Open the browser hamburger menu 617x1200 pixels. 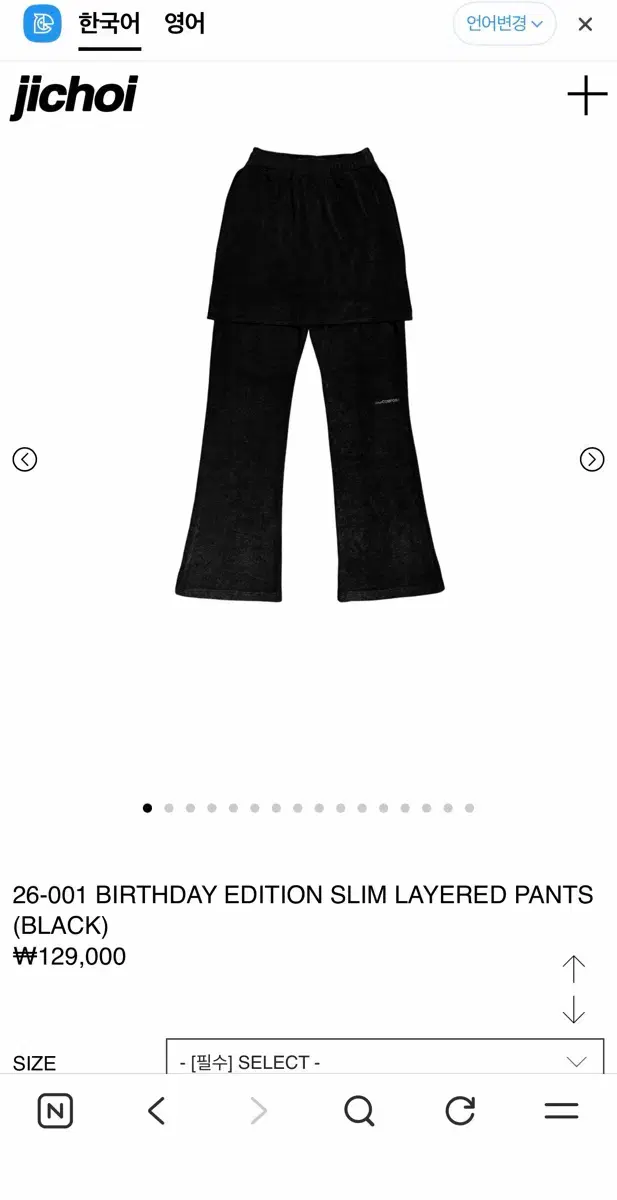point(561,1111)
